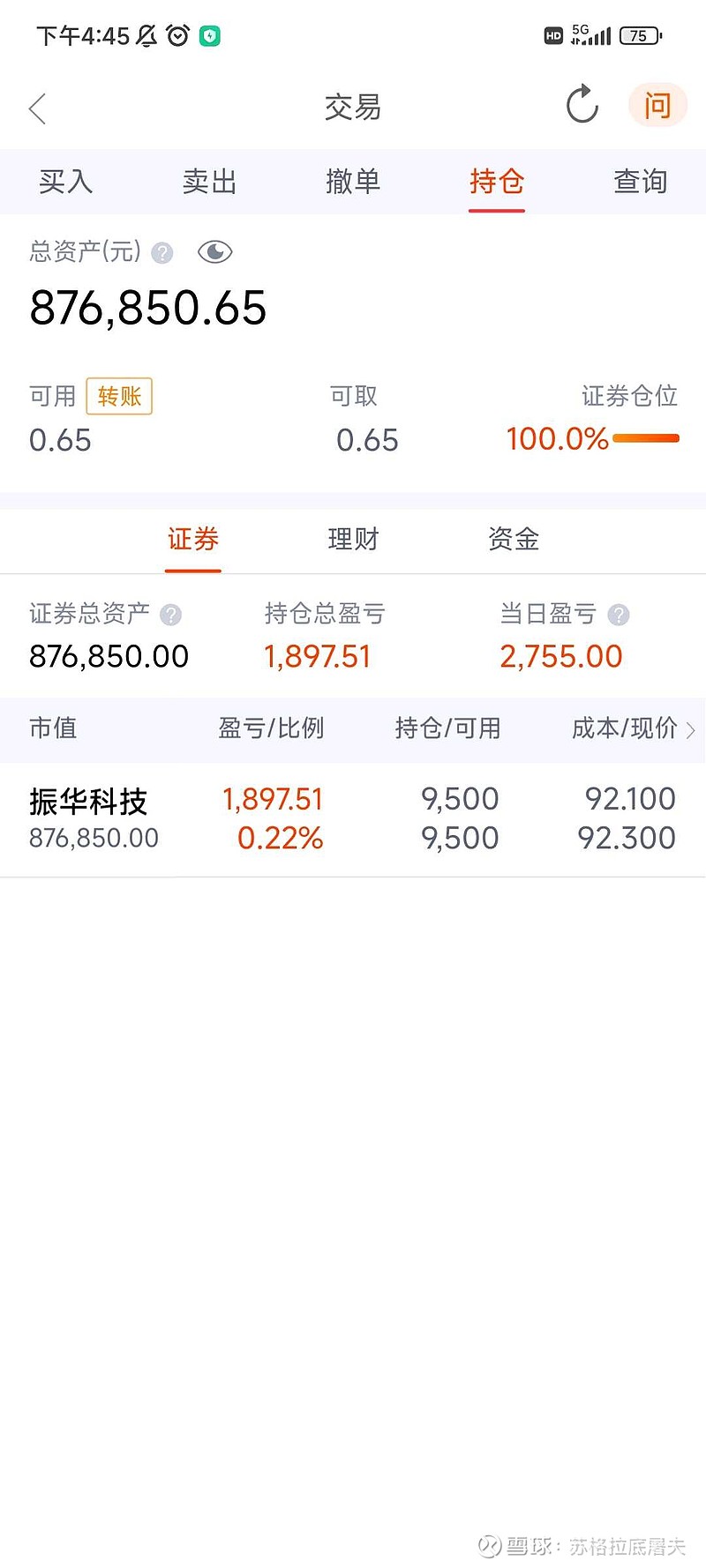Image resolution: width=706 pixels, height=1568 pixels.
Task: Expand more columns via 成本/现价 chevron
Action: (x=690, y=729)
